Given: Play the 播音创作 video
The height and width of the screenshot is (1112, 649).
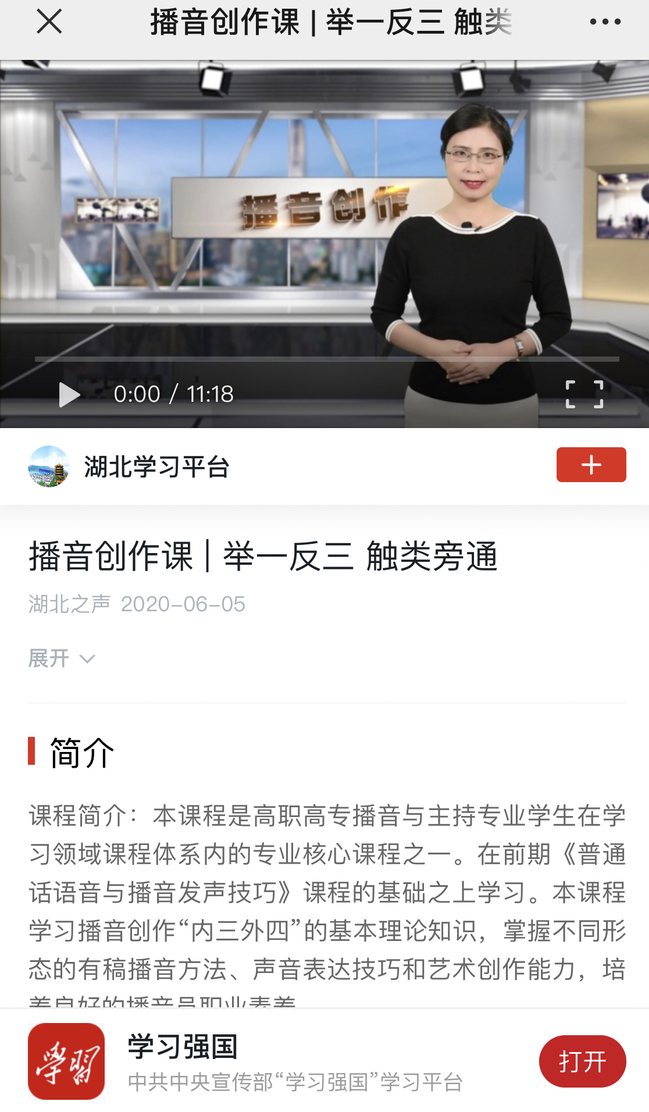Looking at the screenshot, I should click(69, 395).
